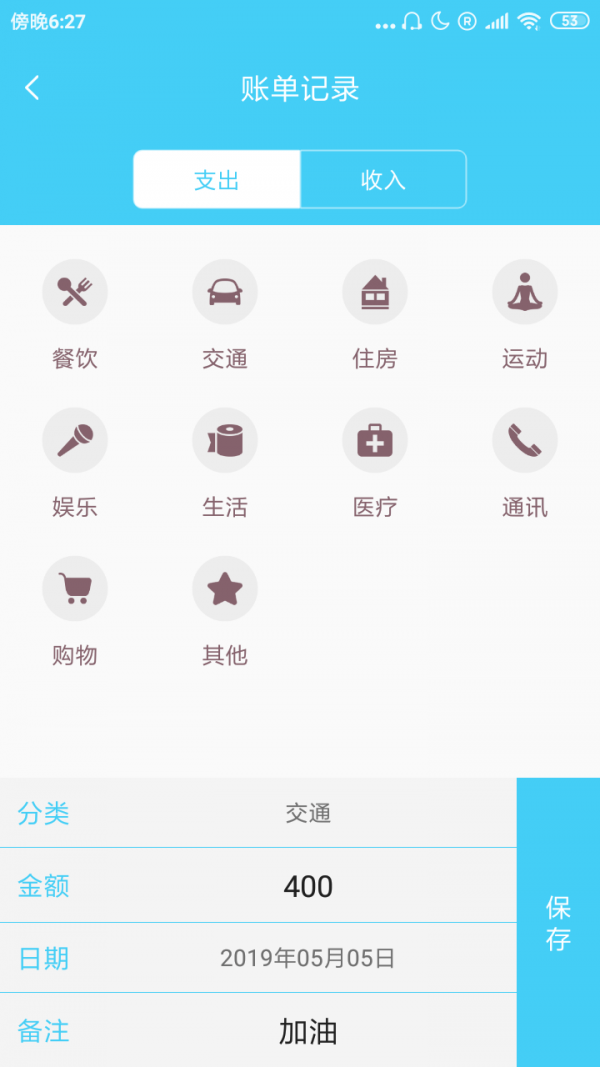Select the 购物 cart category
Image resolution: width=600 pixels, height=1067 pixels.
tap(75, 589)
